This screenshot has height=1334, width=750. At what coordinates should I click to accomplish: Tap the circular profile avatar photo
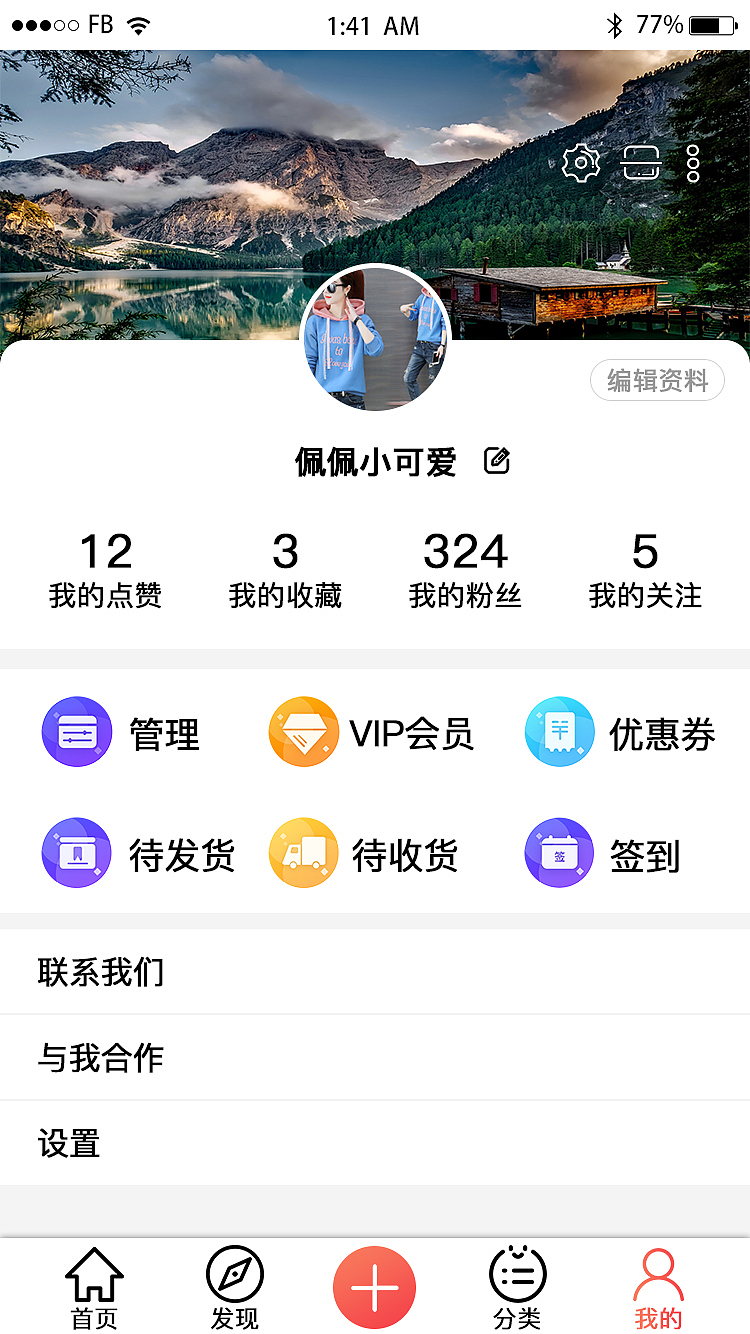pos(375,337)
